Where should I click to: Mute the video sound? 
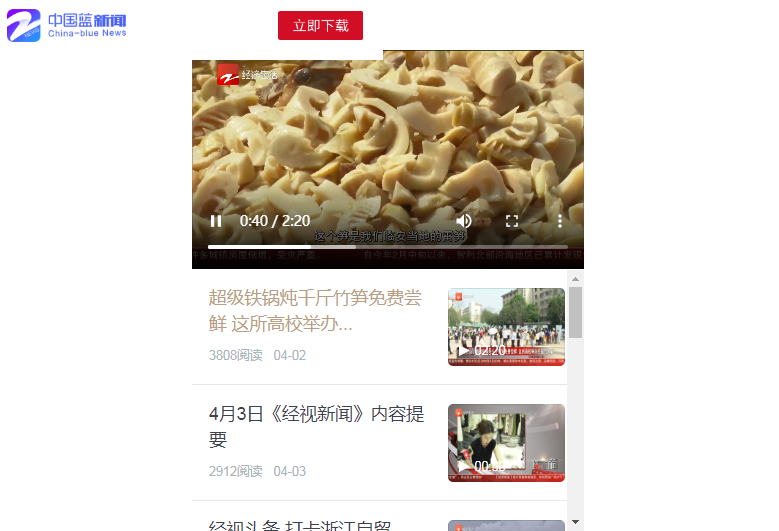(464, 221)
